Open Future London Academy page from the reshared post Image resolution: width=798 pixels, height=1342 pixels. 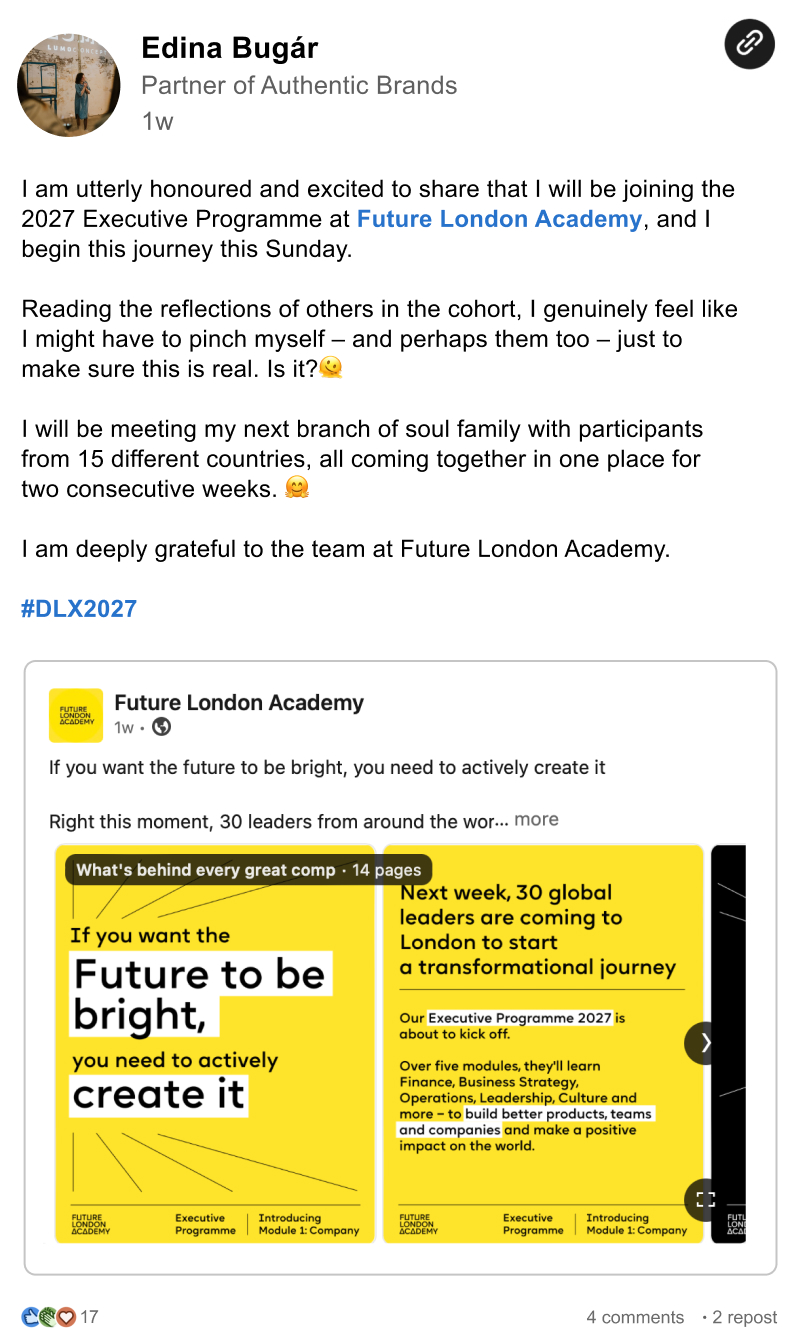click(239, 703)
